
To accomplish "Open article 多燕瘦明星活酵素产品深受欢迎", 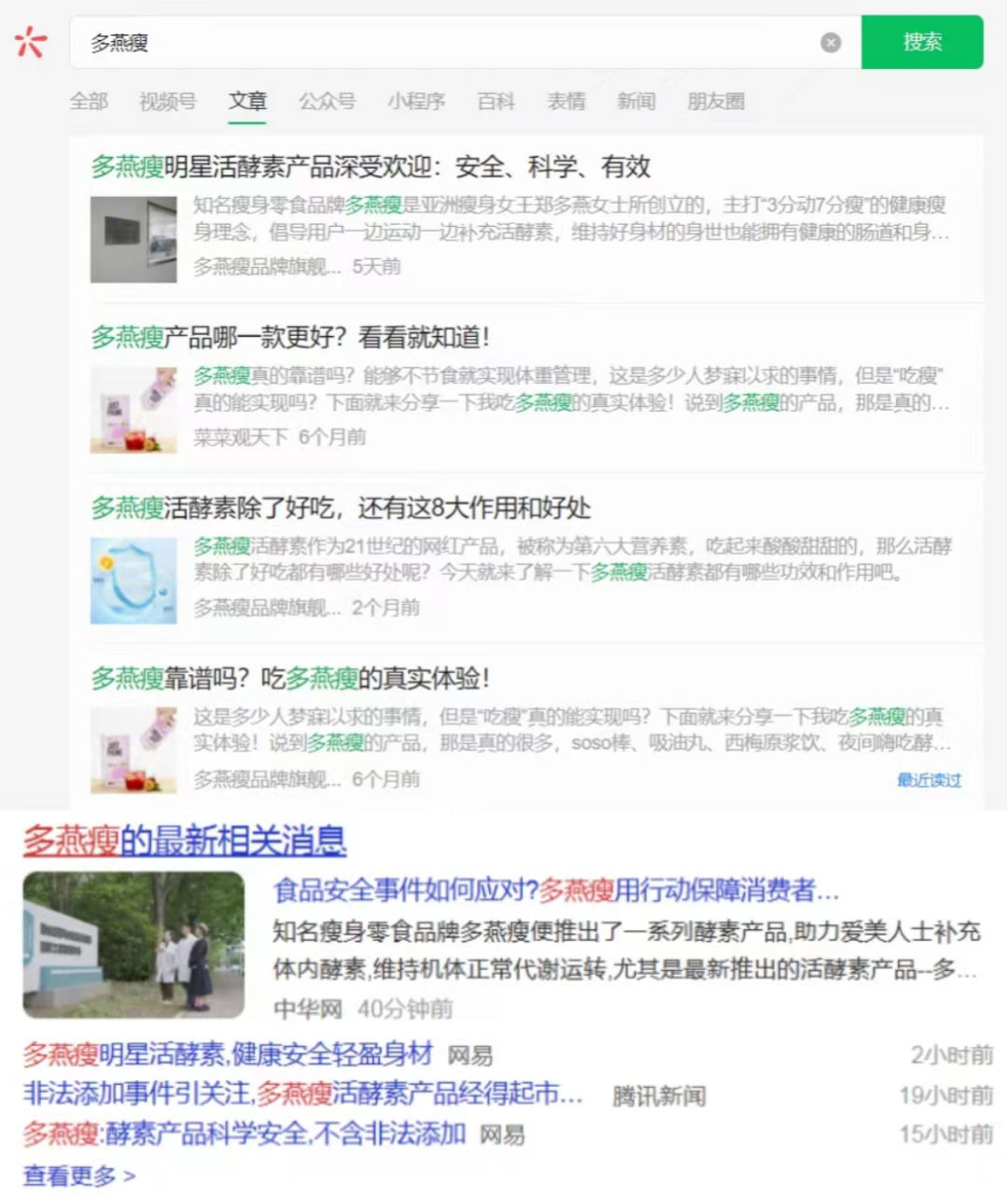I will 371,167.
